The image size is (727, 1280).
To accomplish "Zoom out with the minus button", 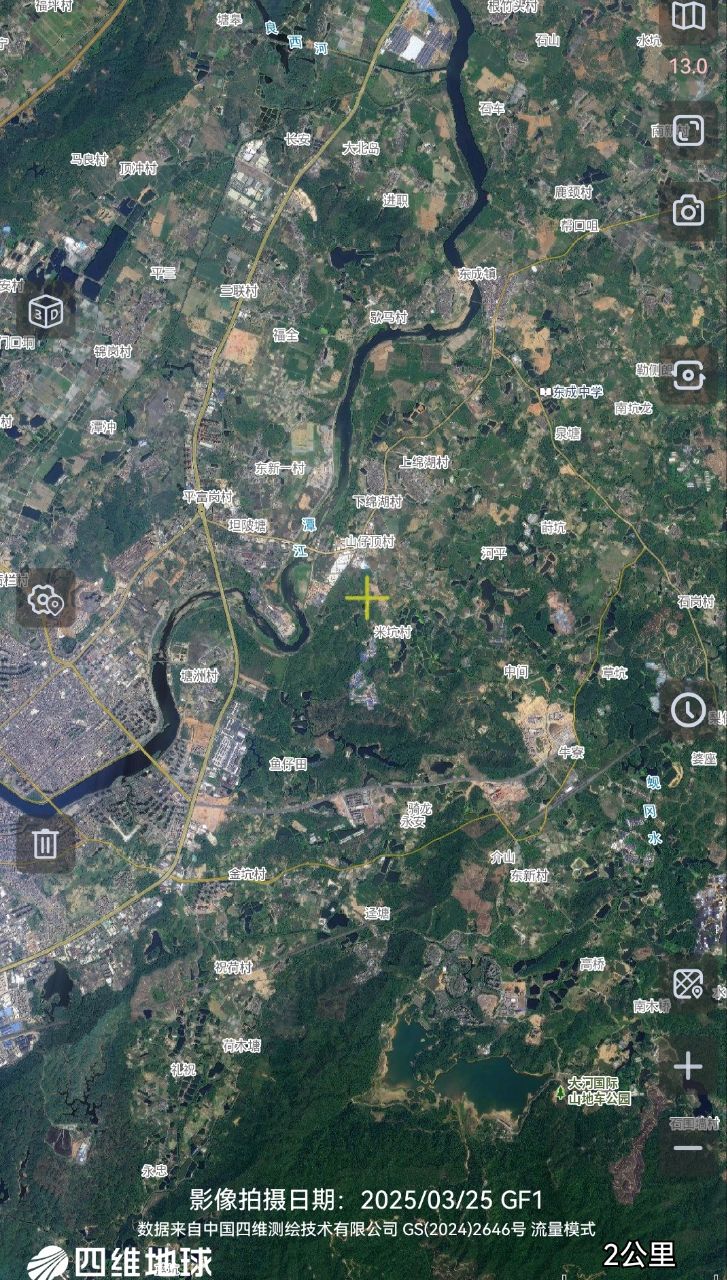I will [x=688, y=1148].
